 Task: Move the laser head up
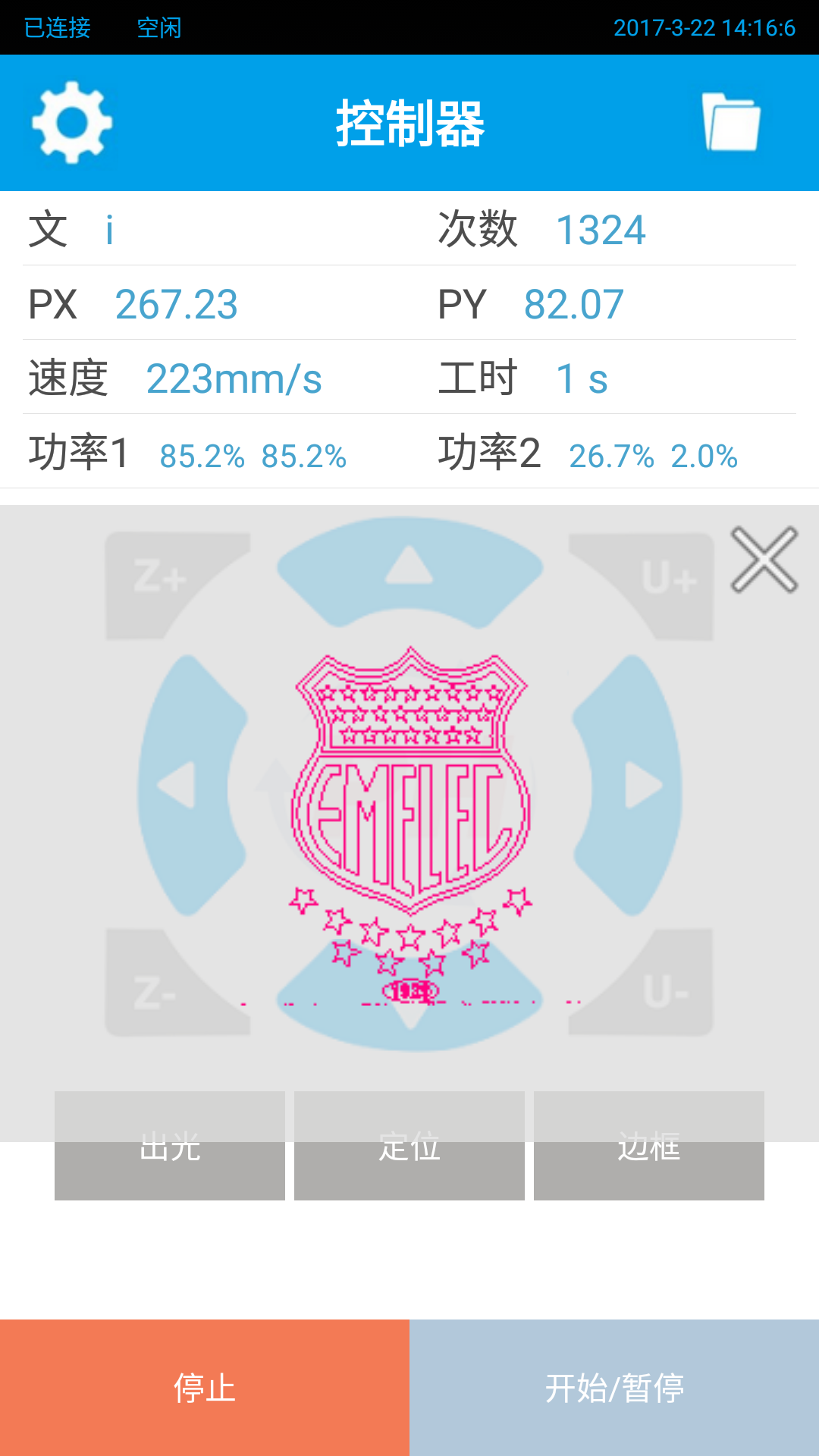click(x=409, y=569)
